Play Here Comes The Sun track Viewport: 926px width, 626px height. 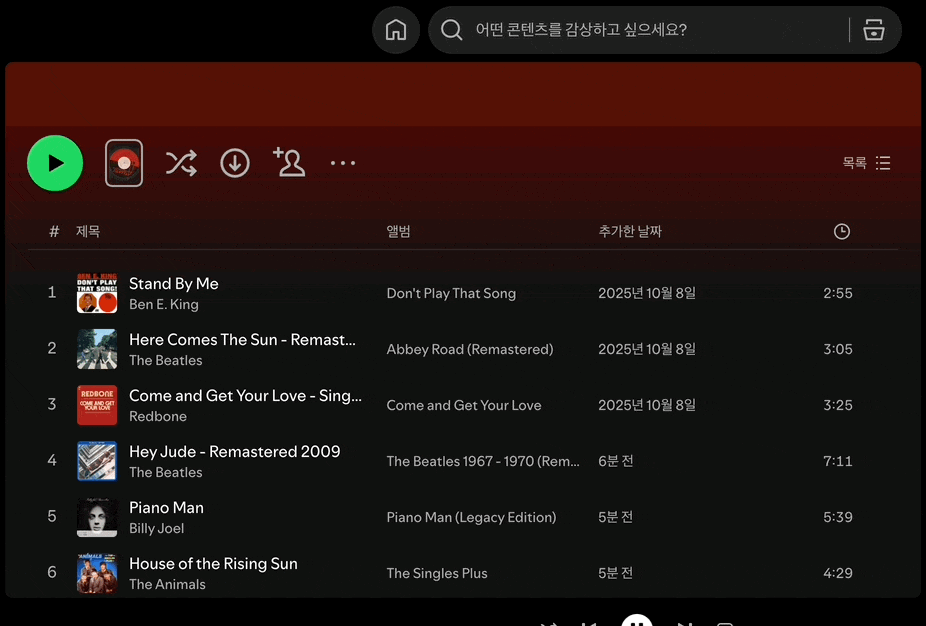point(242,340)
